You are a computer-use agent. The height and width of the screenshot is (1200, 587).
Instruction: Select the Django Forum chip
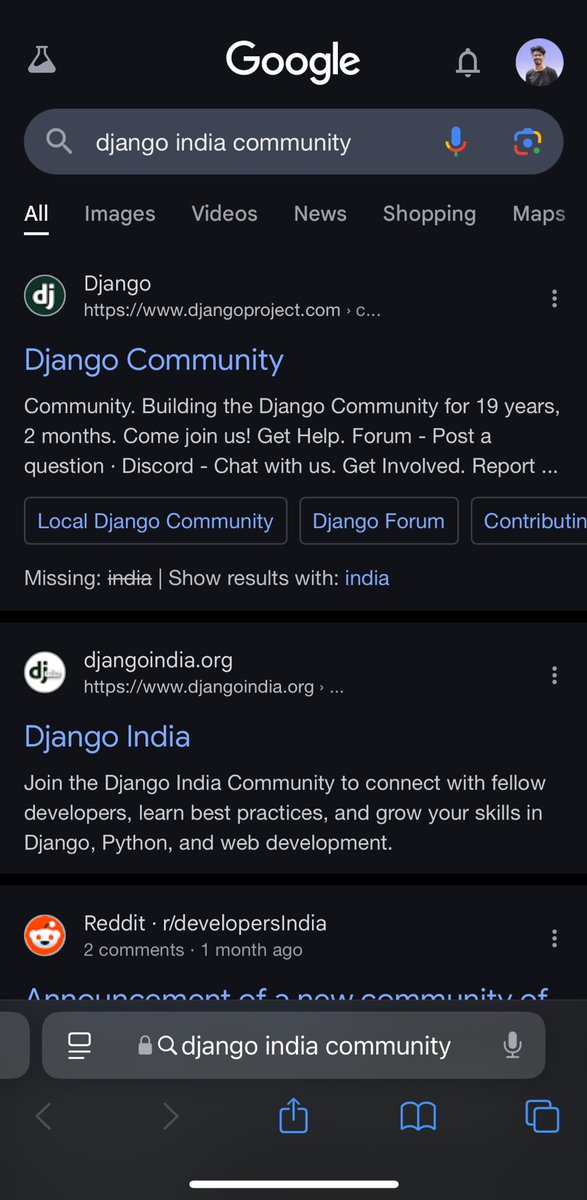tap(379, 521)
